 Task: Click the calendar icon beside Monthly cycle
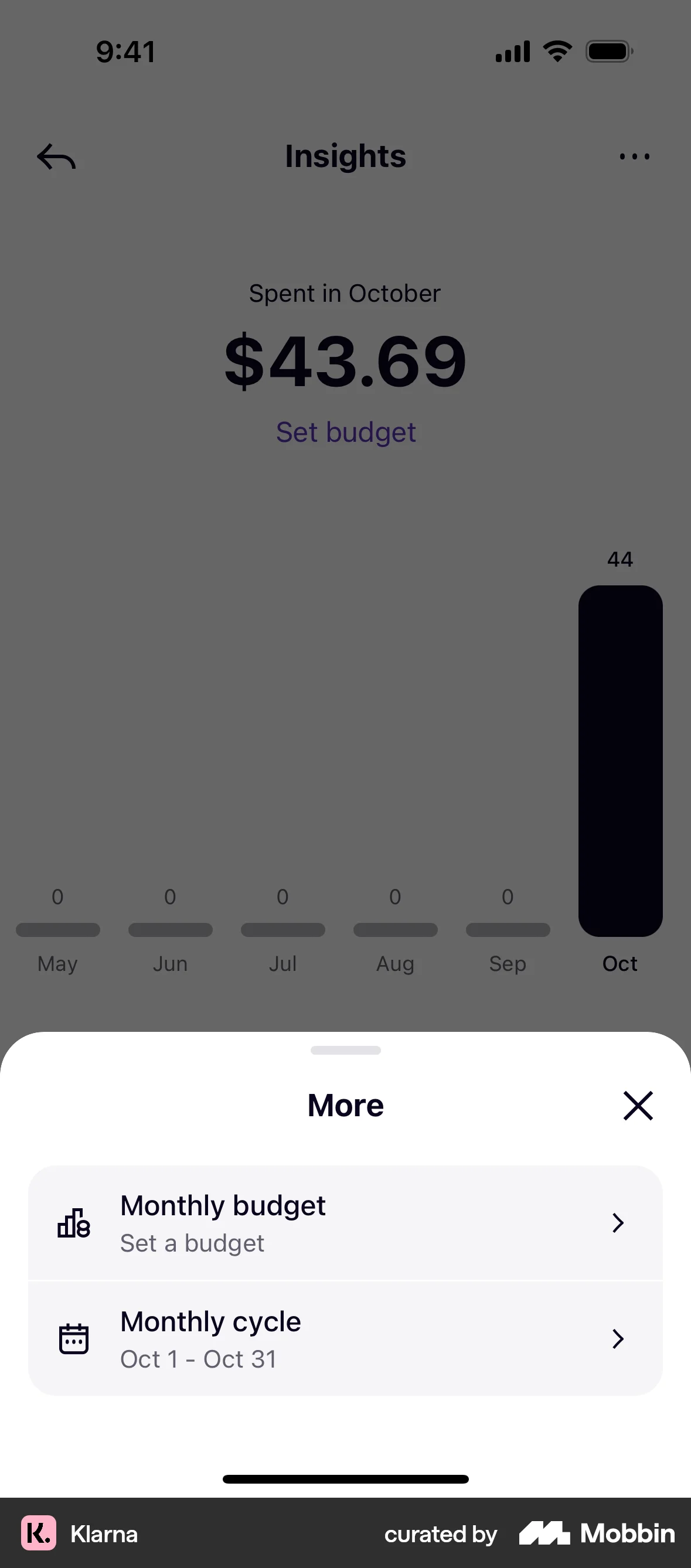(73, 1338)
